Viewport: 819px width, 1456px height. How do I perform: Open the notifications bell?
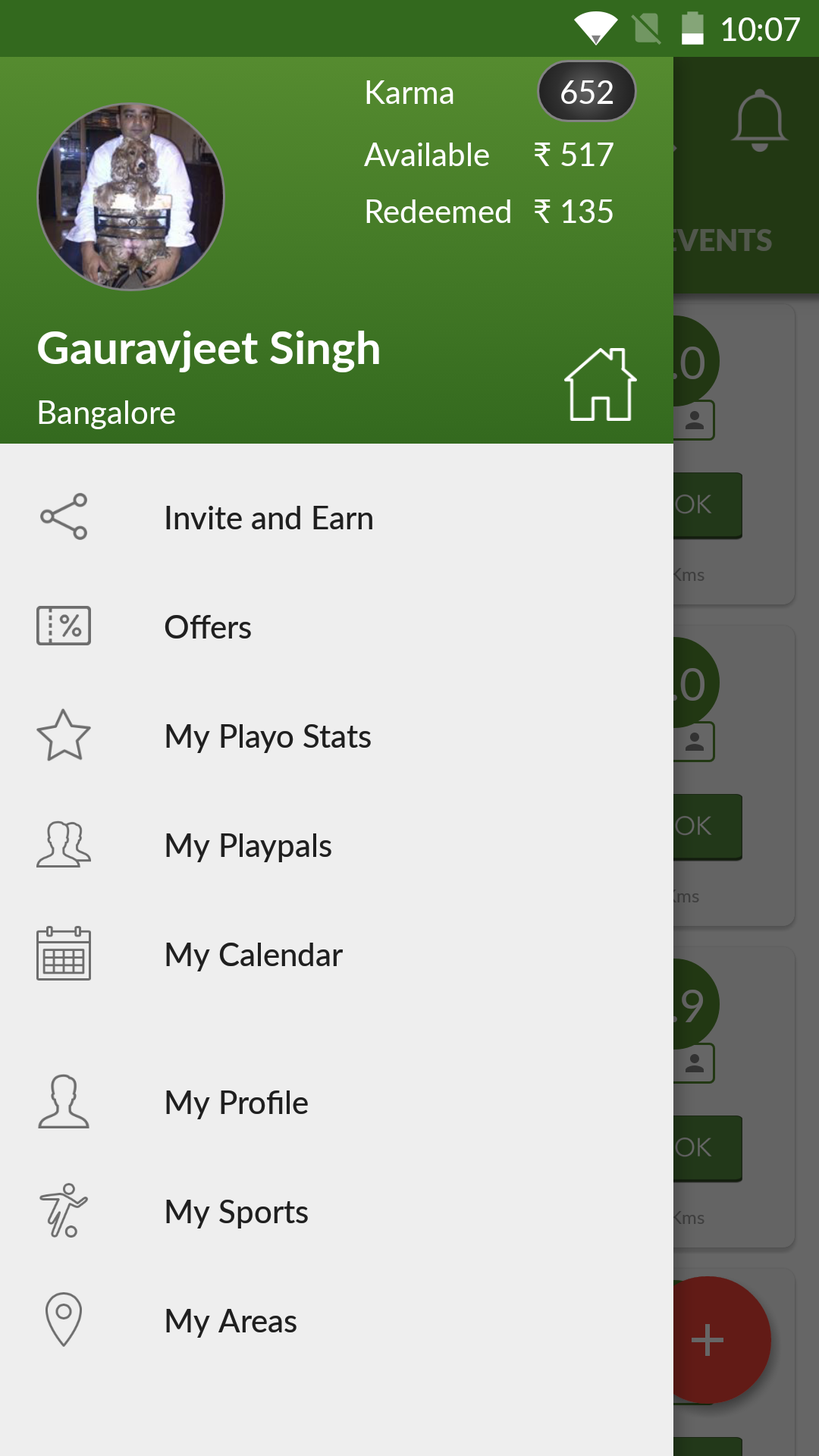[759, 121]
